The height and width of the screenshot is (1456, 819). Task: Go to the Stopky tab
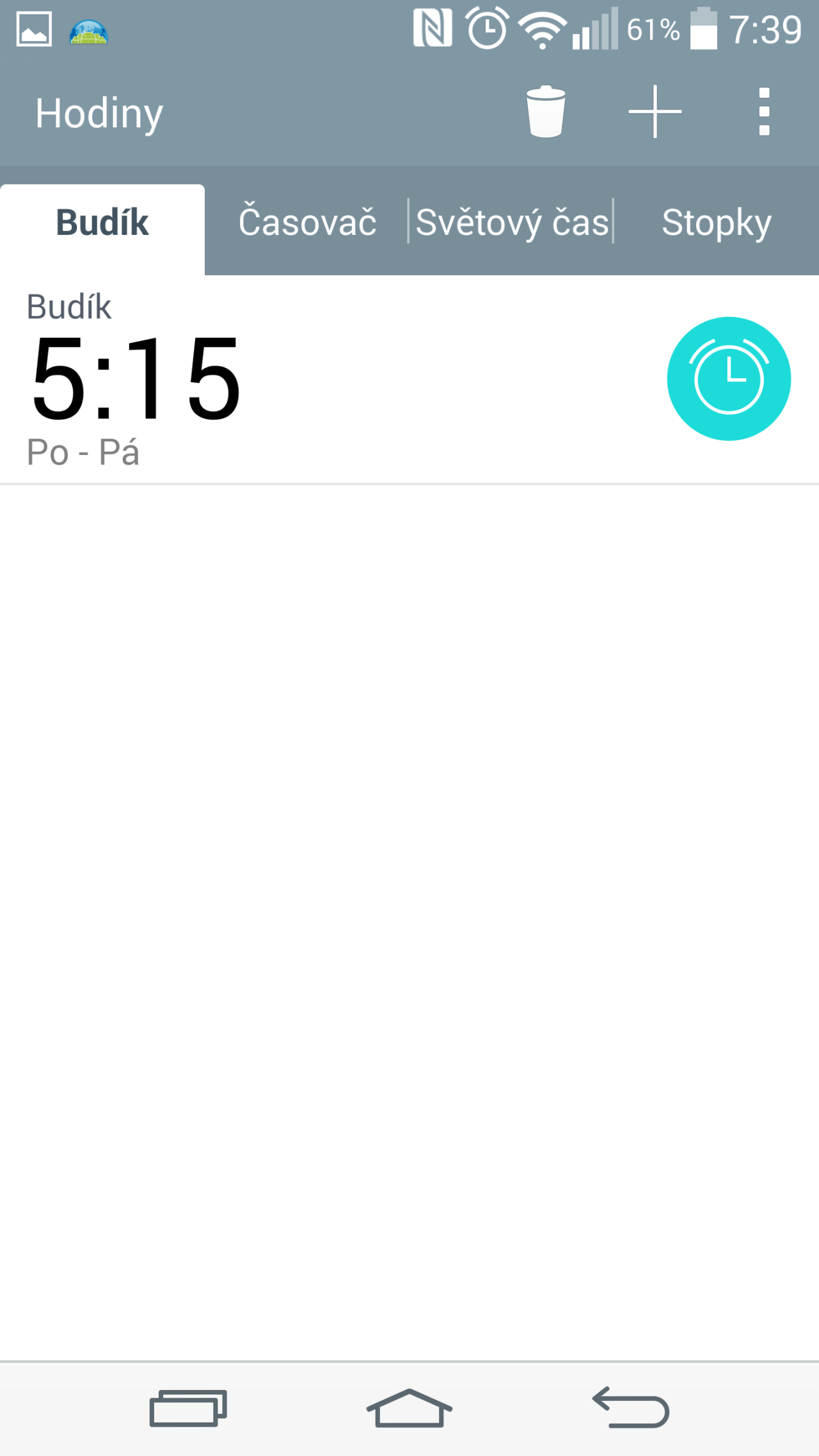[717, 223]
